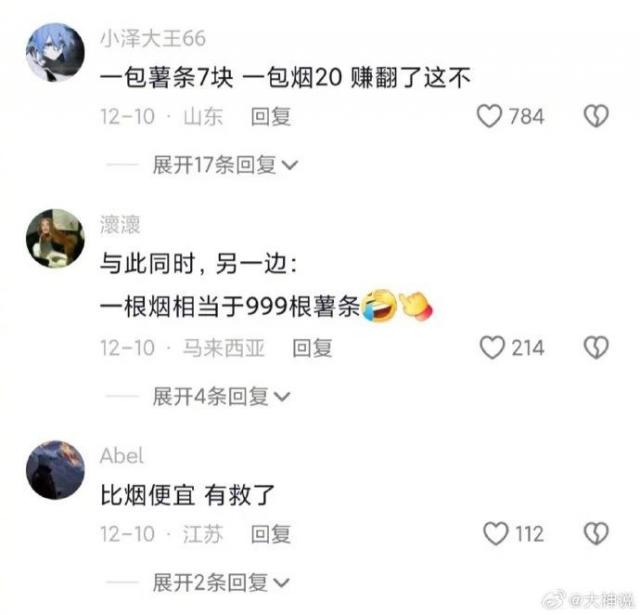The image size is (640, 615).
Task: Expand 2 replies under Abel's comment
Action: coord(220,582)
